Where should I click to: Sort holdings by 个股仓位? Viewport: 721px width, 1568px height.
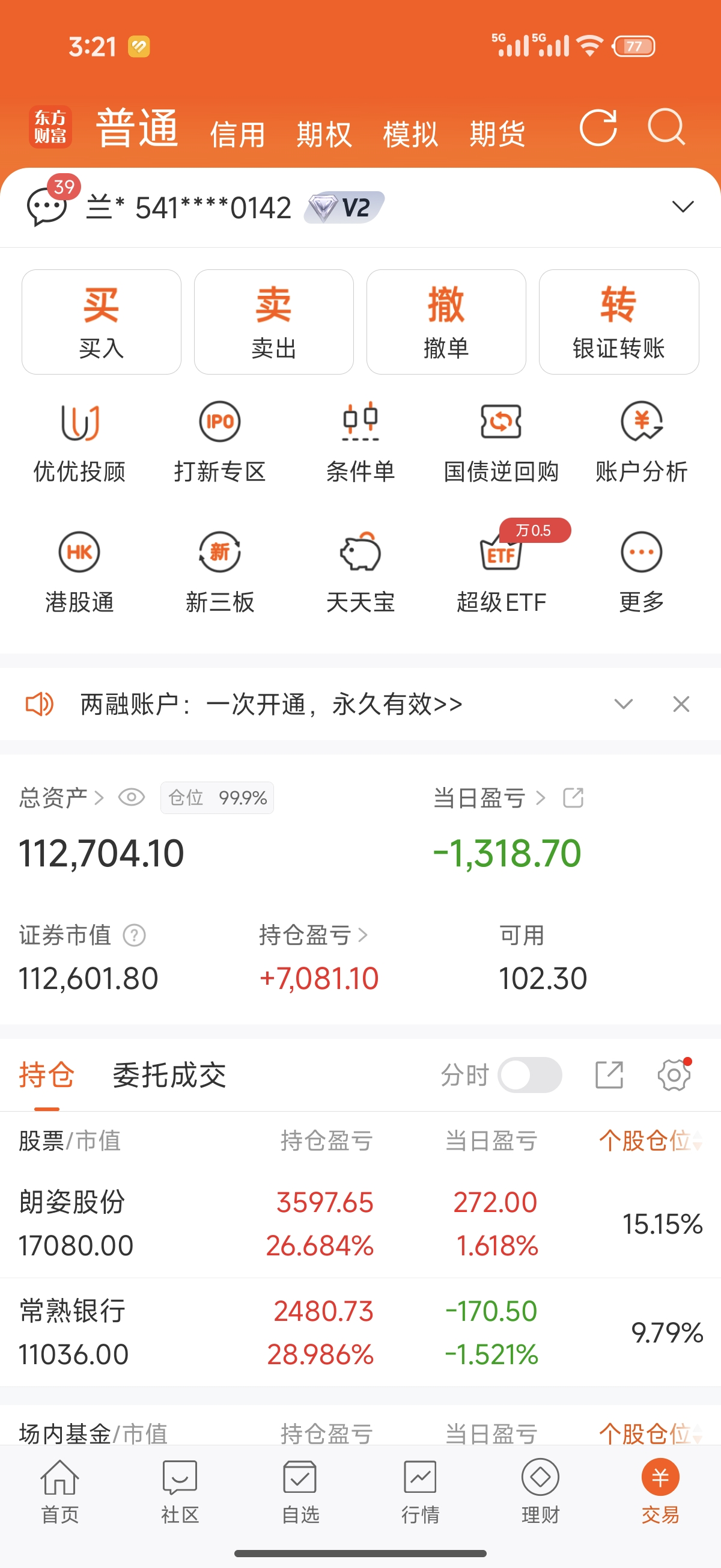[650, 1141]
